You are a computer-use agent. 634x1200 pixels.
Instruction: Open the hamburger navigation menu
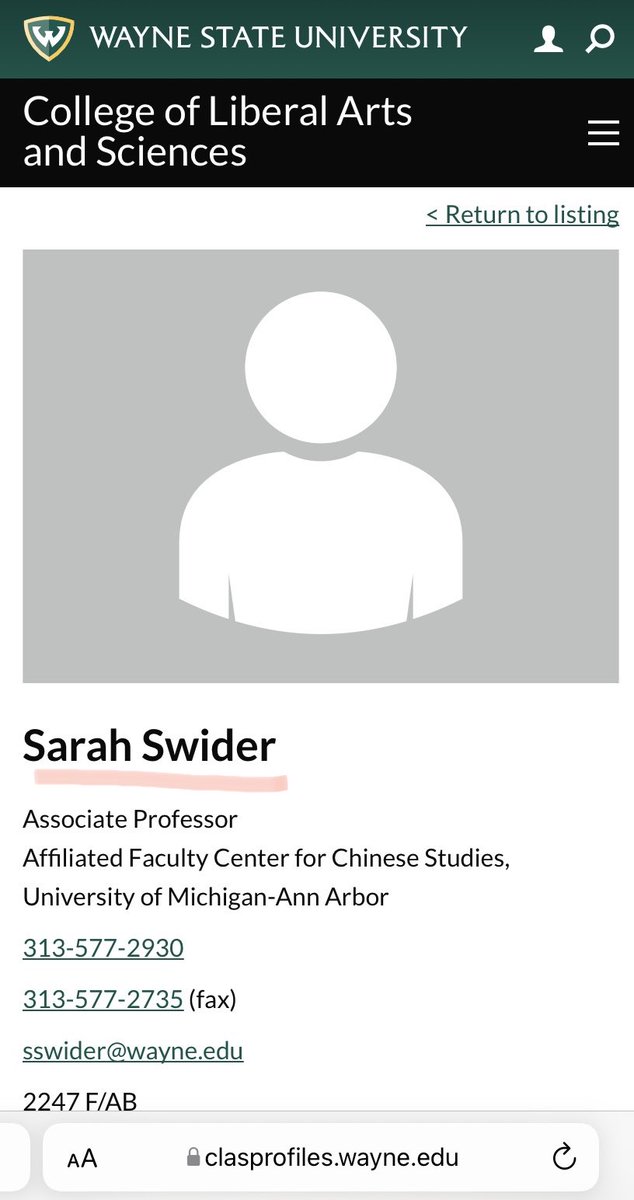click(603, 133)
